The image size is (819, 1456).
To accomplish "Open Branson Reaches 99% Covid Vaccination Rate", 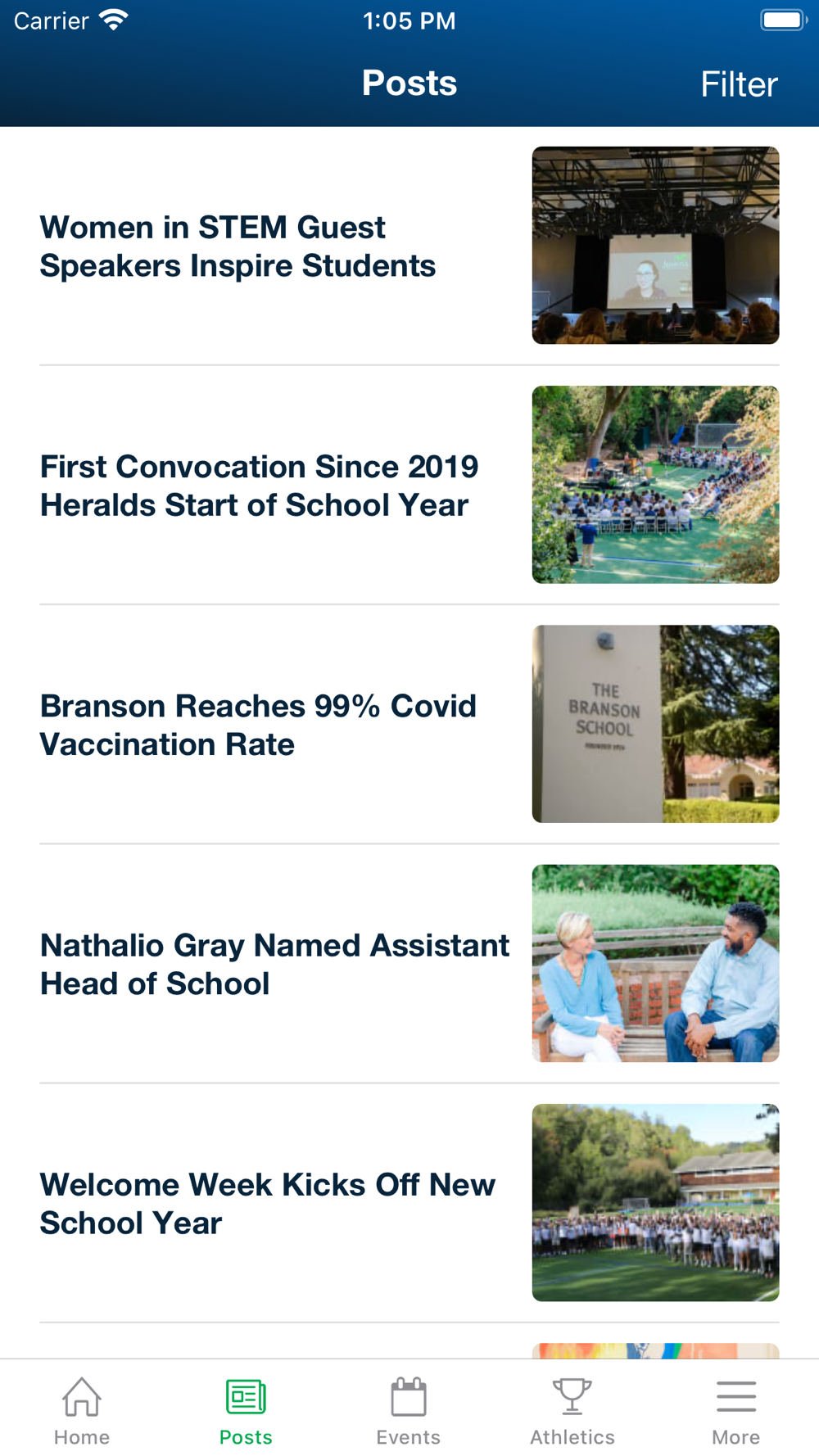I will [258, 725].
